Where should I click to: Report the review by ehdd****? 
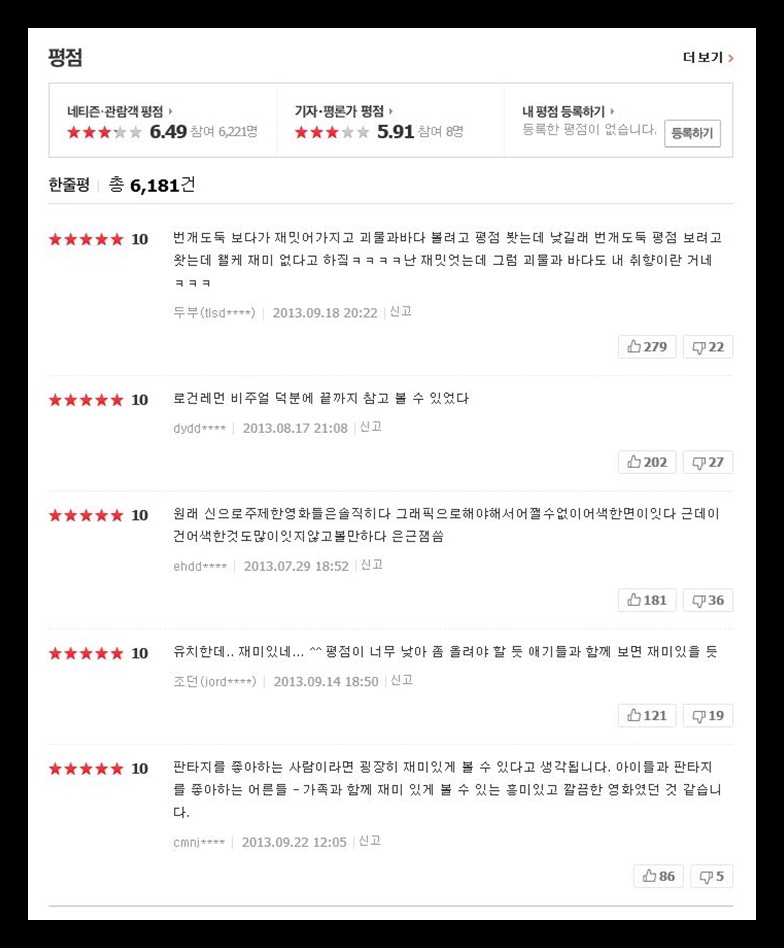tap(372, 565)
